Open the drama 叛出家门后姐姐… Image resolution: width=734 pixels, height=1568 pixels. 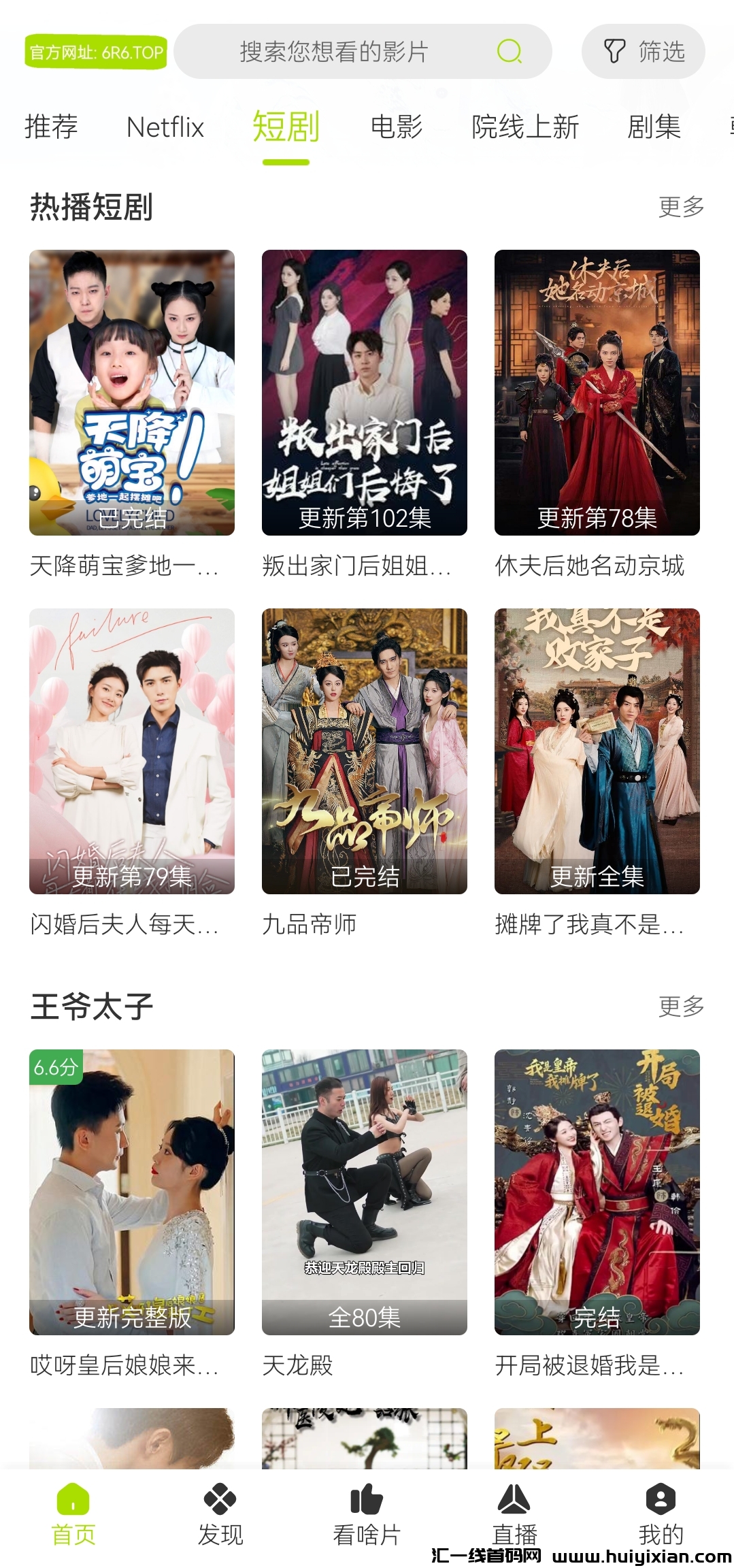point(365,393)
